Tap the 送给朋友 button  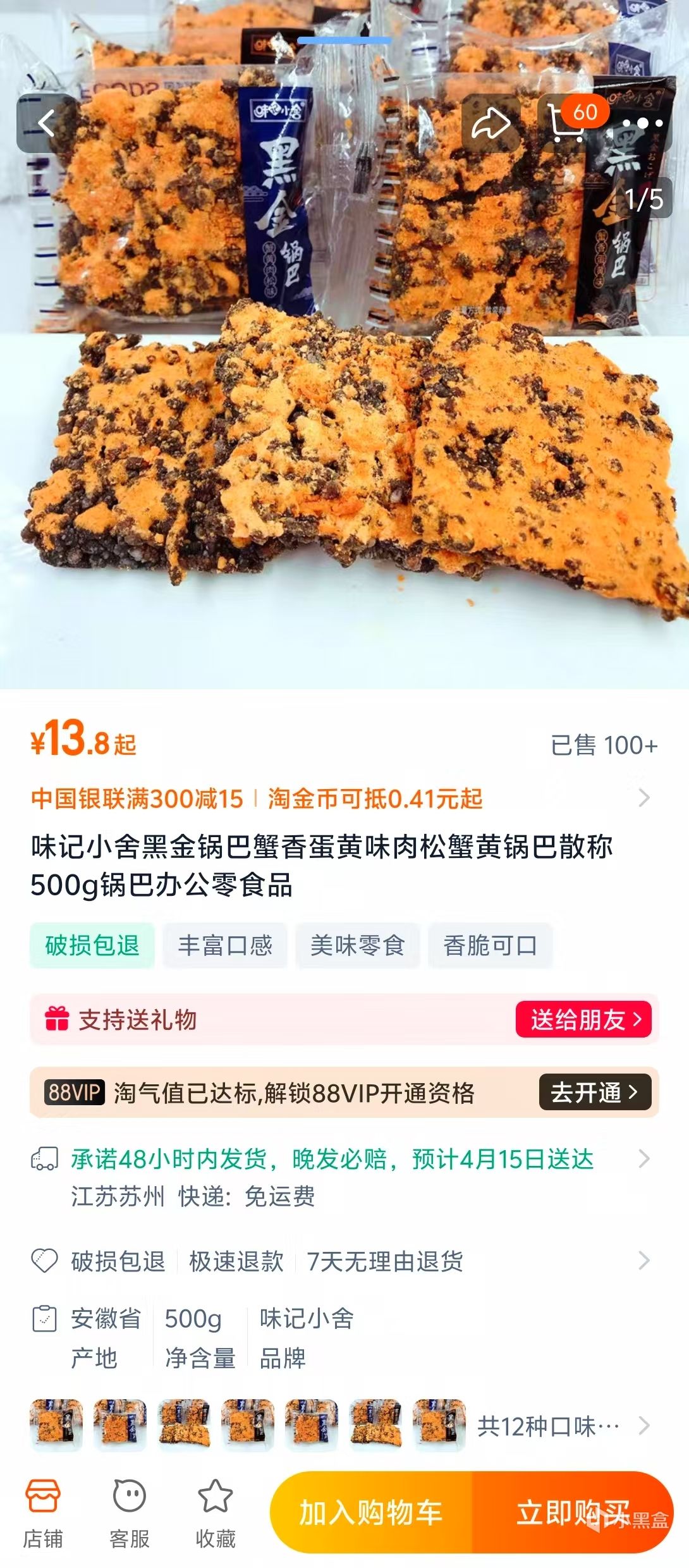pos(583,1019)
